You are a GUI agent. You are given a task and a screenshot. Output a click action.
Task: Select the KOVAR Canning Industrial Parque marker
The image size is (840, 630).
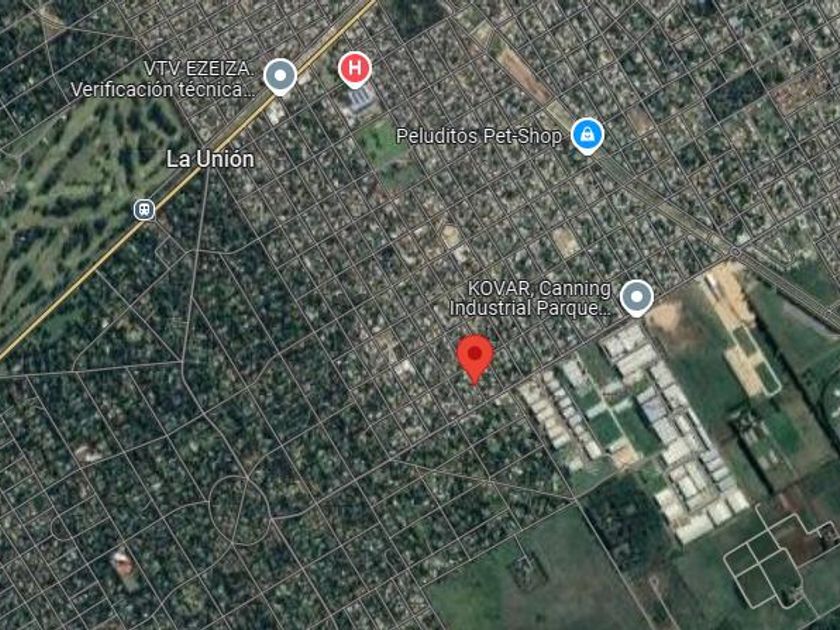pyautogui.click(x=636, y=297)
